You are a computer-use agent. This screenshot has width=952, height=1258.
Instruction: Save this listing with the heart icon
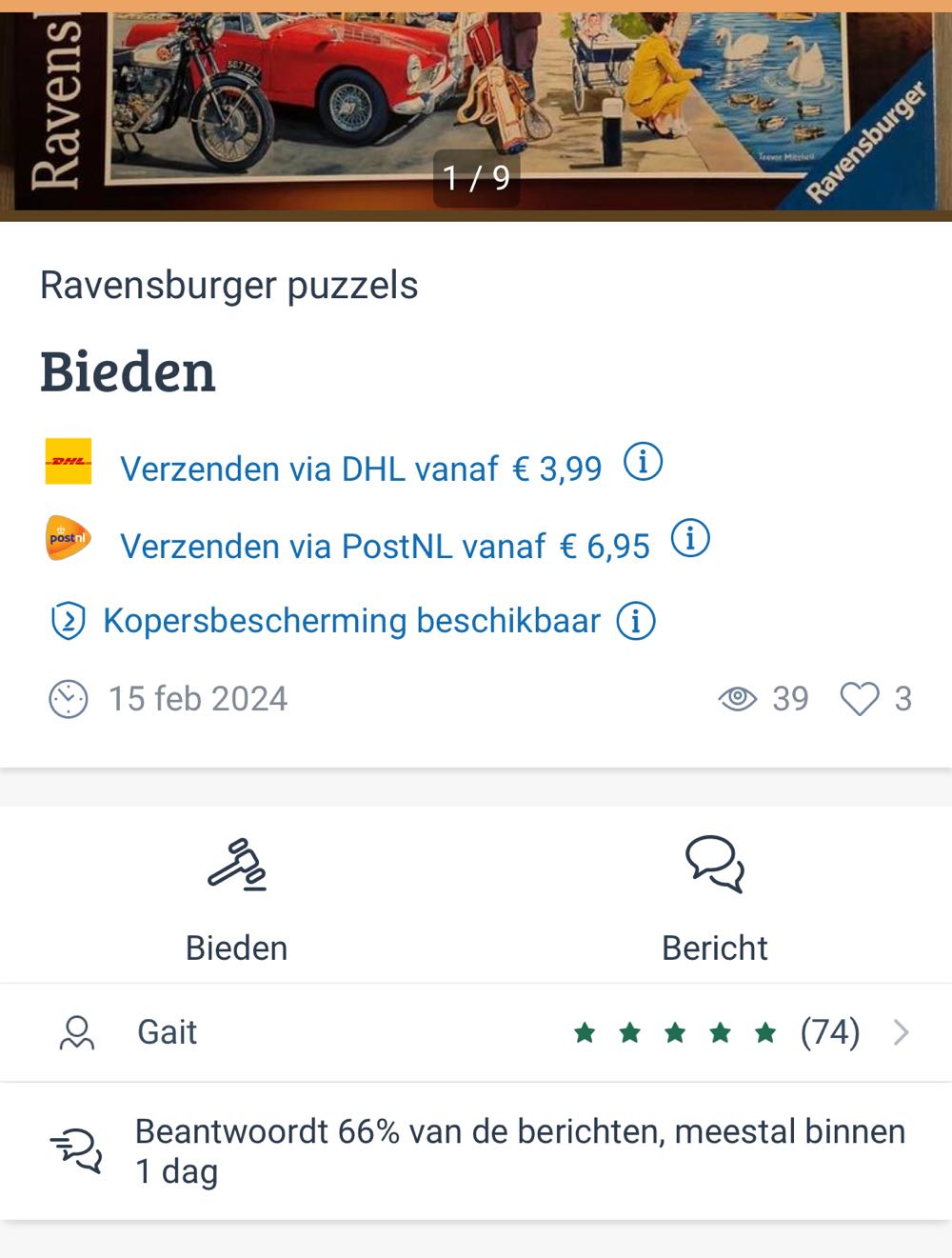(x=859, y=699)
